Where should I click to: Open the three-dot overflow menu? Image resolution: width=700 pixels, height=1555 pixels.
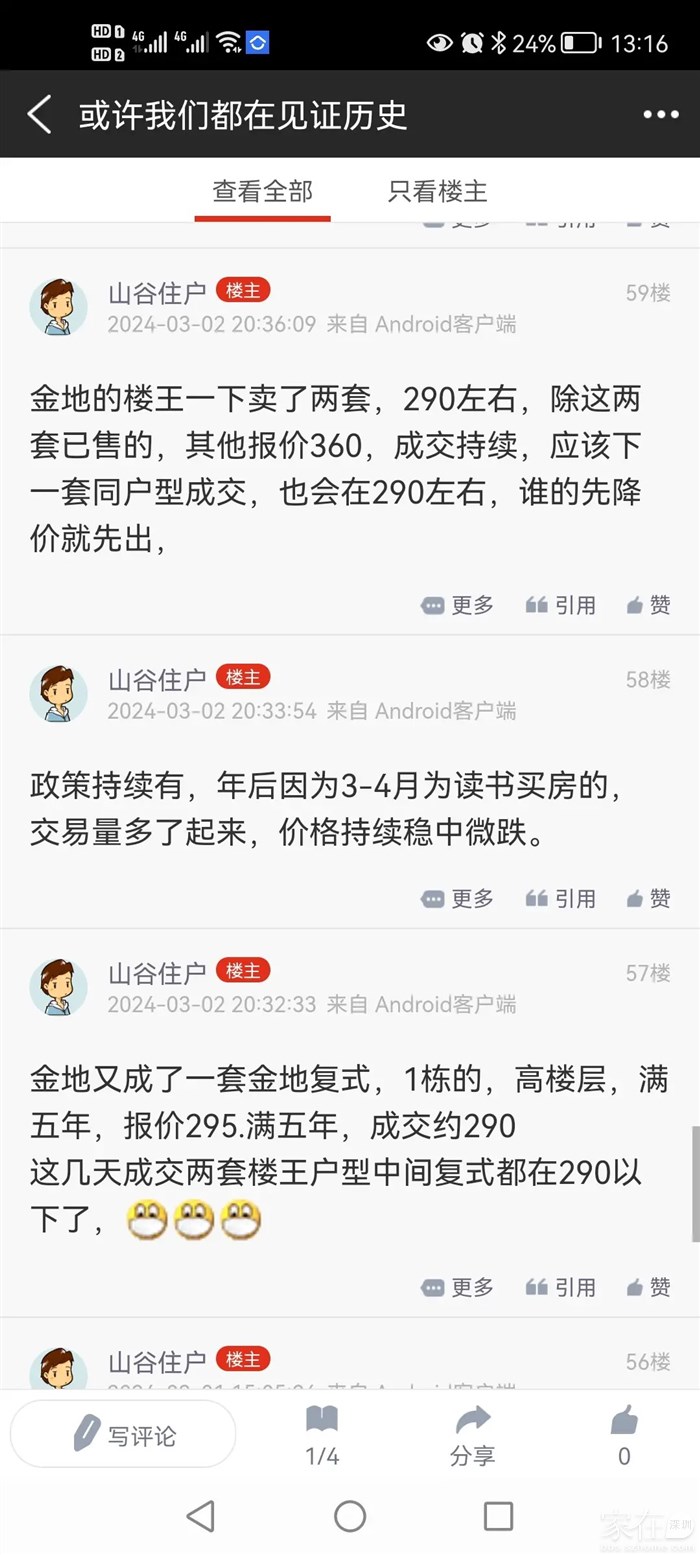(x=660, y=115)
